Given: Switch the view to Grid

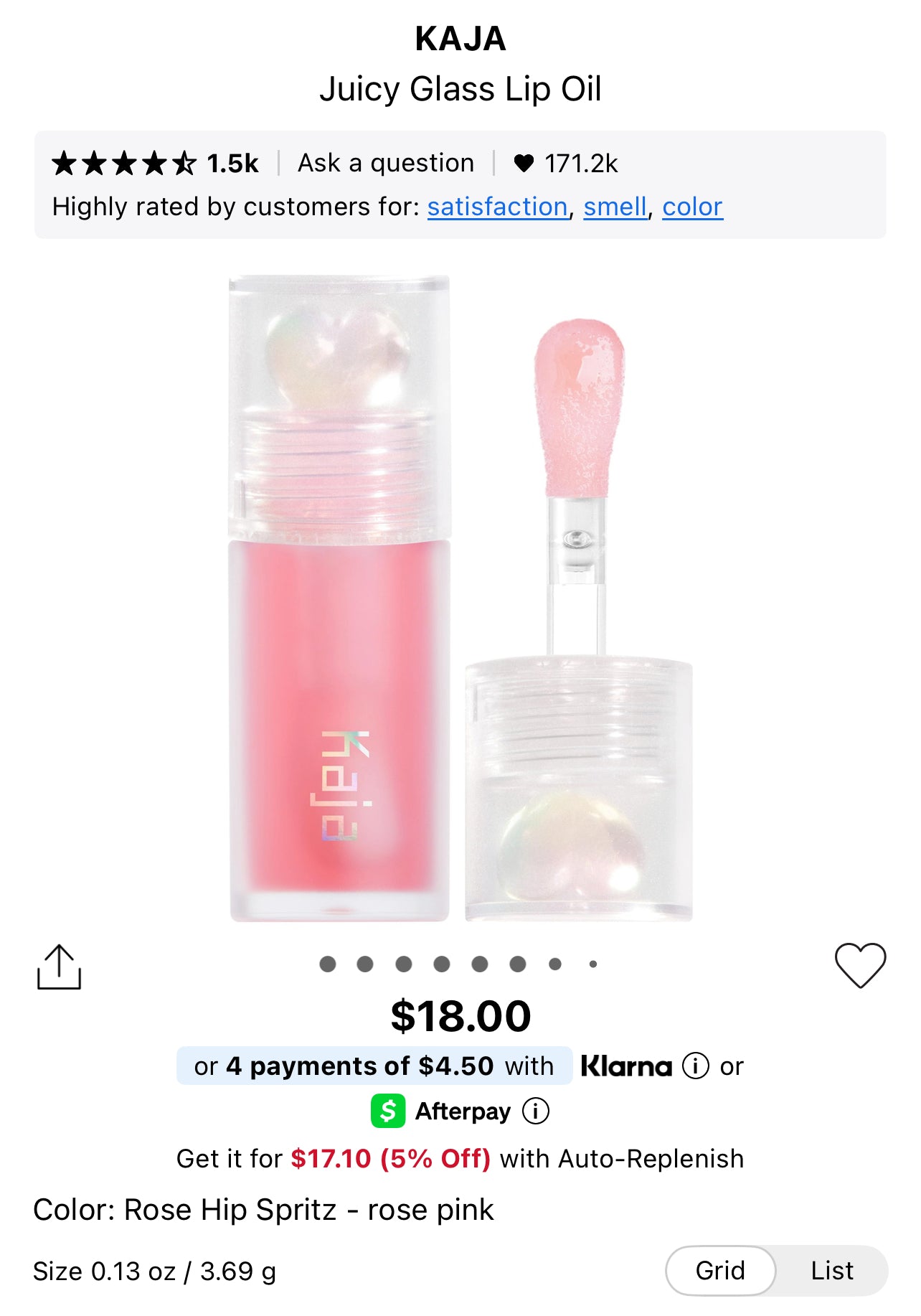Looking at the screenshot, I should [720, 1270].
